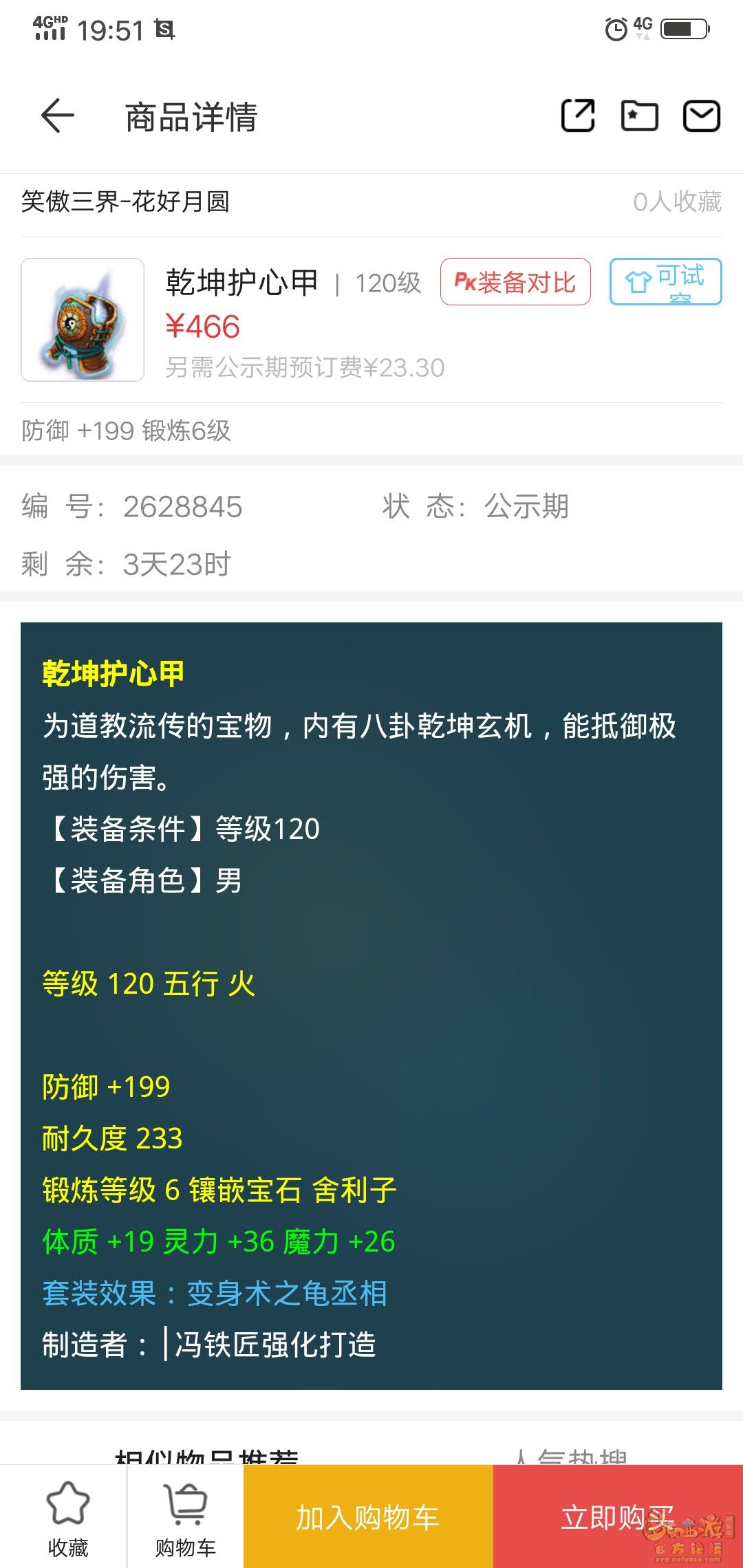Open the favorites folder icon
743x1568 pixels.
pos(639,116)
